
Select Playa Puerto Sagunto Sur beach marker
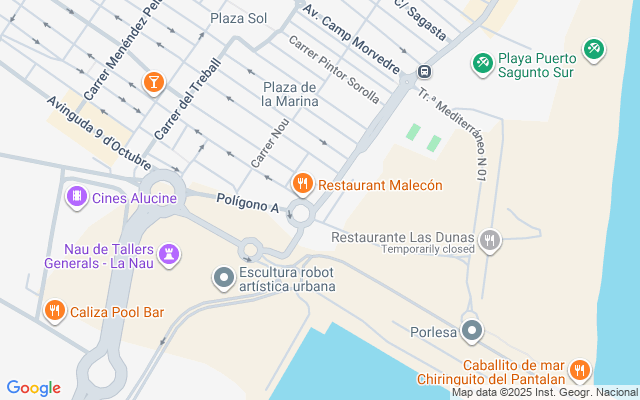pos(483,62)
